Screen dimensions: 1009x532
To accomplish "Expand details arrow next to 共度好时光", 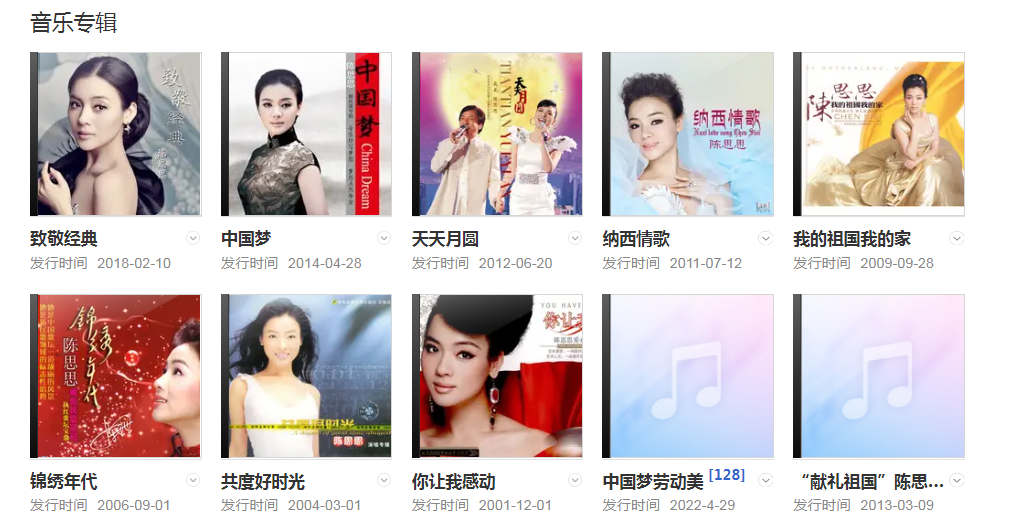I will [x=384, y=481].
